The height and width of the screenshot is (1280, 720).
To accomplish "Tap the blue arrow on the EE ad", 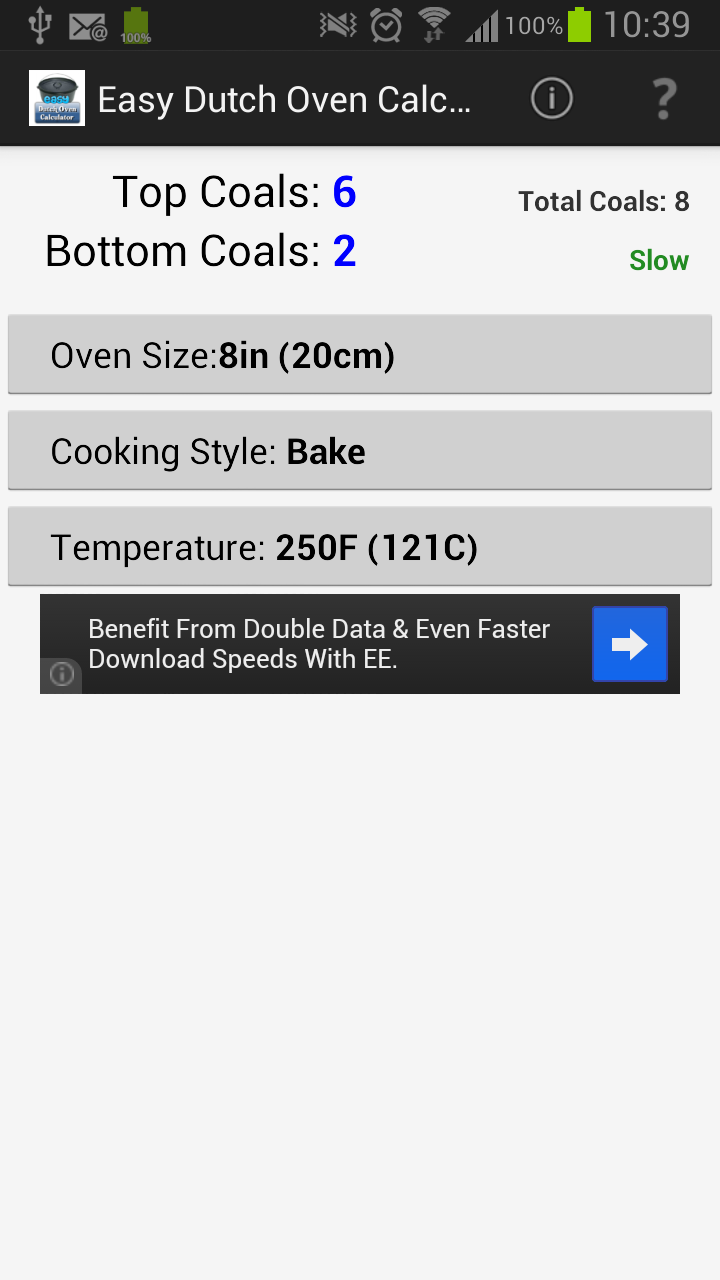I will [x=630, y=644].
